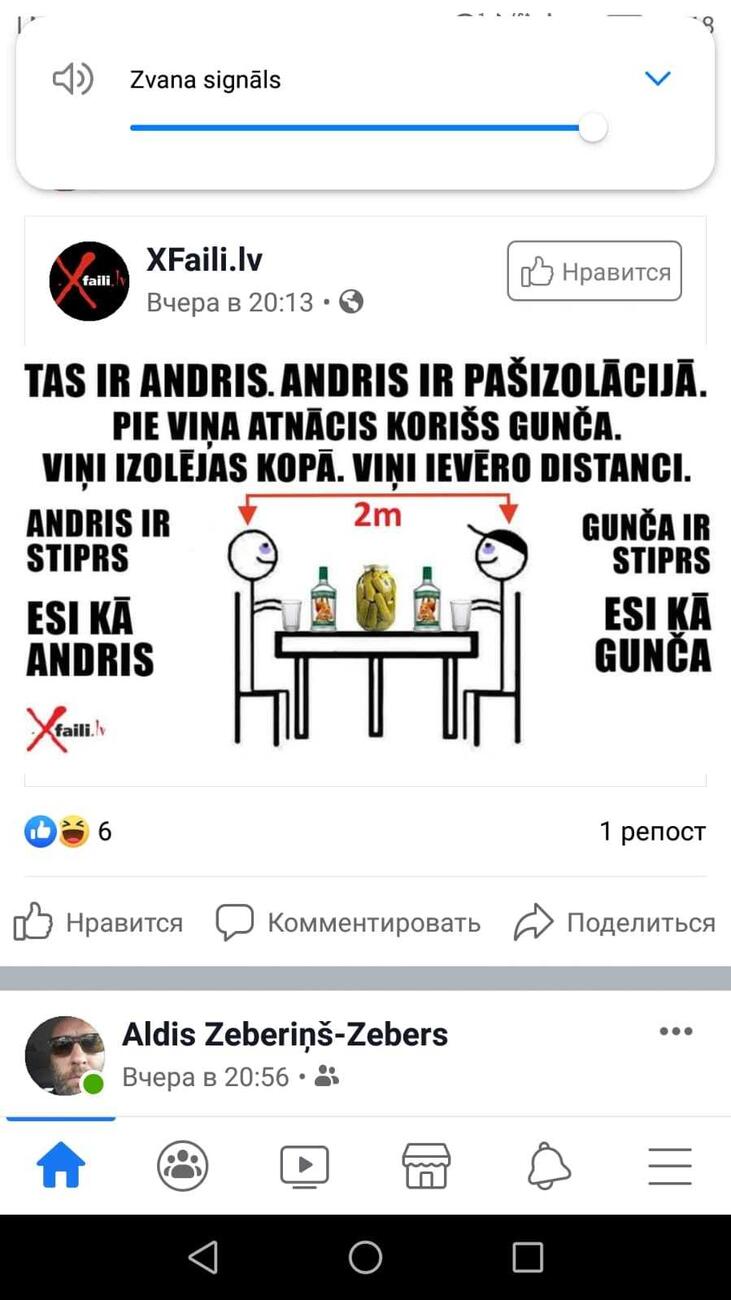View the 1 репост shares list
The width and height of the screenshot is (731, 1300).
[x=652, y=832]
